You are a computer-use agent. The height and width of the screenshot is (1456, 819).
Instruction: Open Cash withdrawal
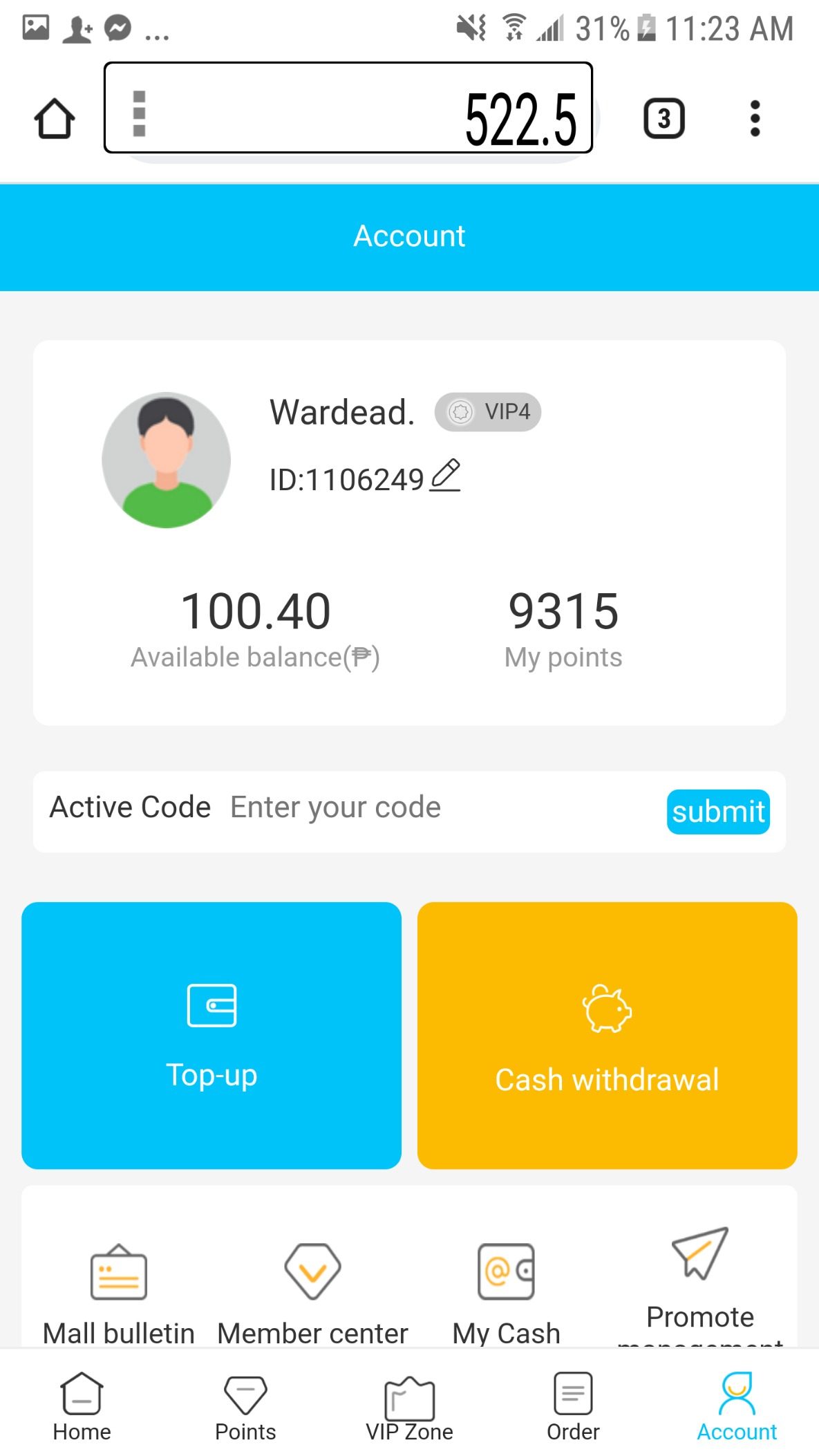coord(607,1035)
